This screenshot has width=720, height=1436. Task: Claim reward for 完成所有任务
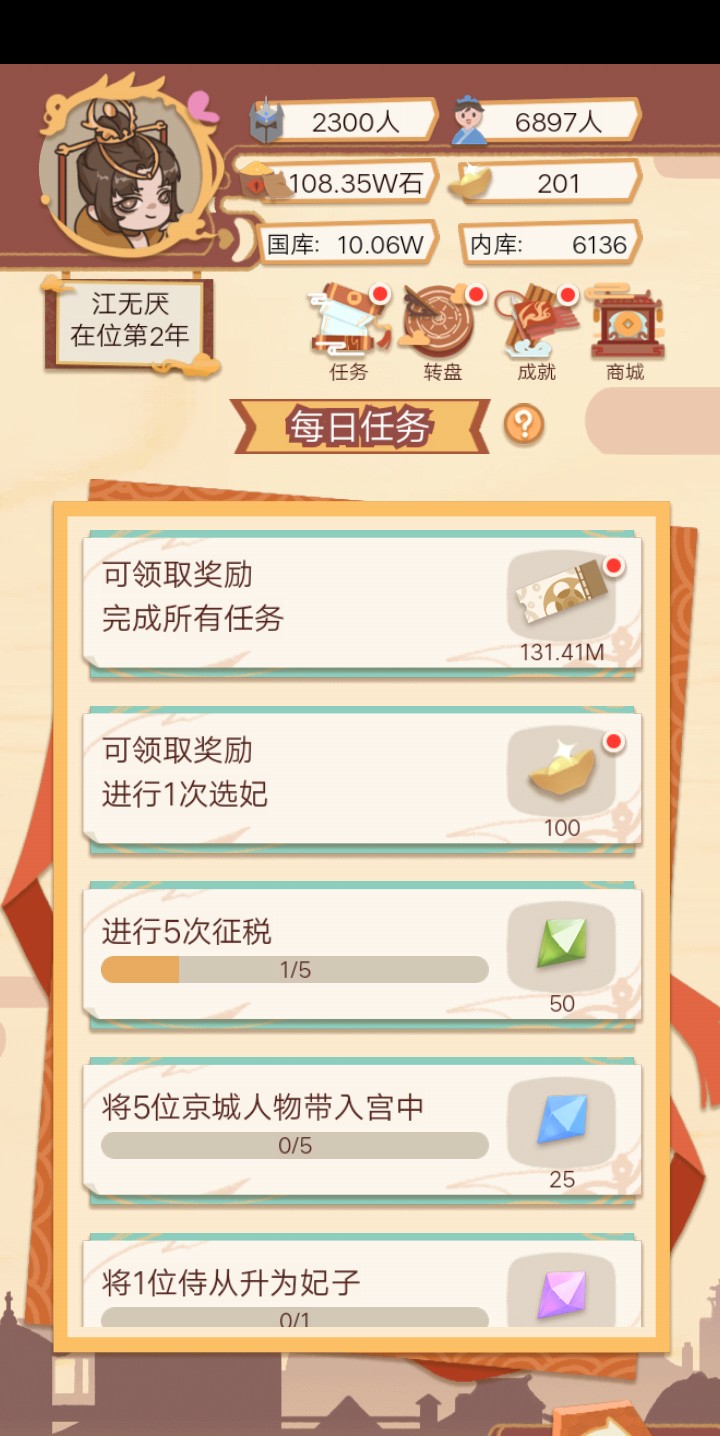tap(562, 598)
